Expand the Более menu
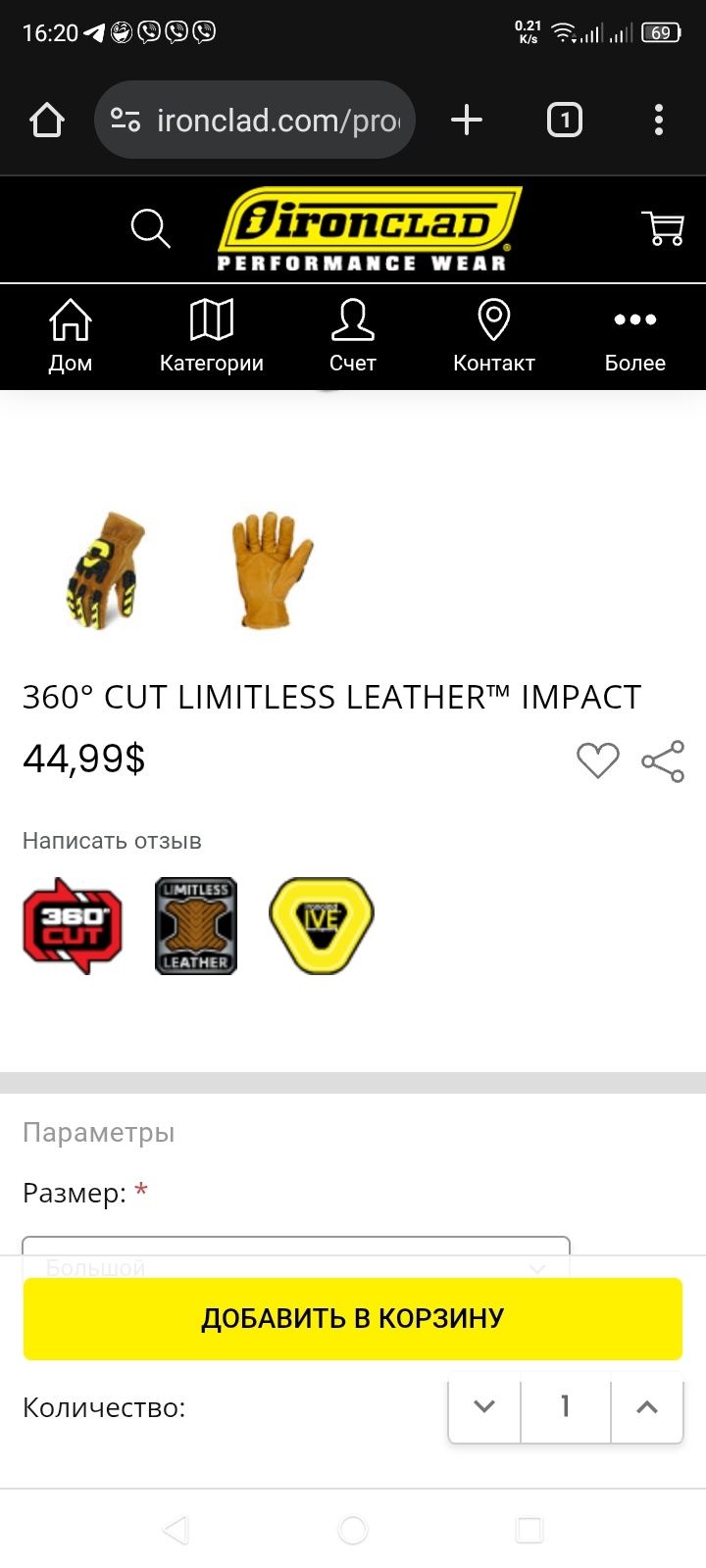The width and height of the screenshot is (706, 1568). click(634, 337)
